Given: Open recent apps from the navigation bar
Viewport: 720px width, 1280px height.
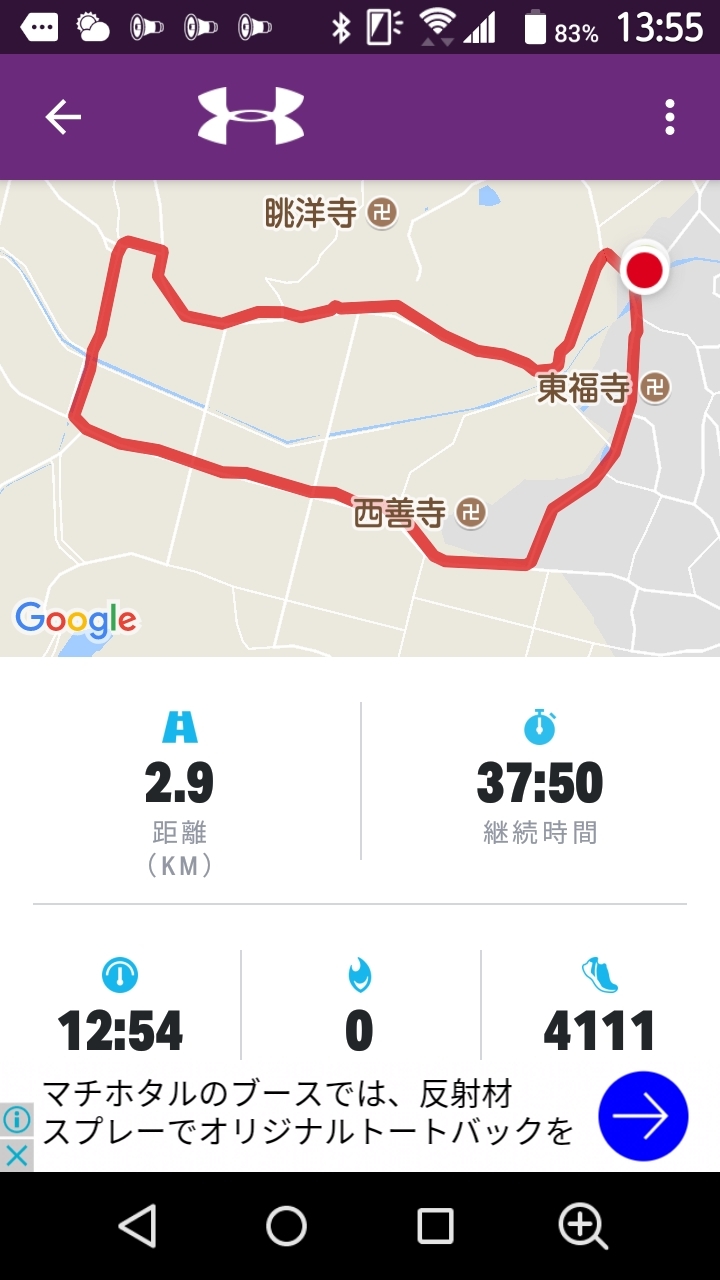Looking at the screenshot, I should [435, 1226].
